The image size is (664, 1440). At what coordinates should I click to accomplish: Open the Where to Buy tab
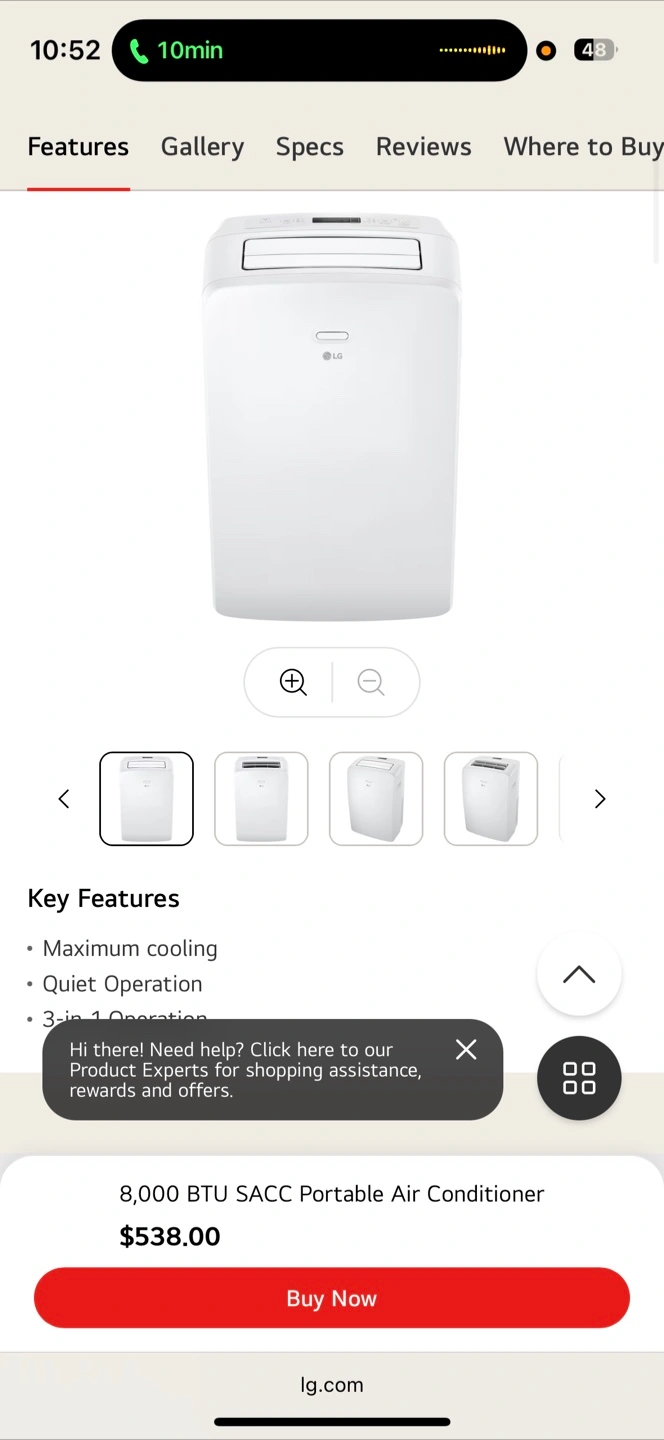(x=582, y=147)
